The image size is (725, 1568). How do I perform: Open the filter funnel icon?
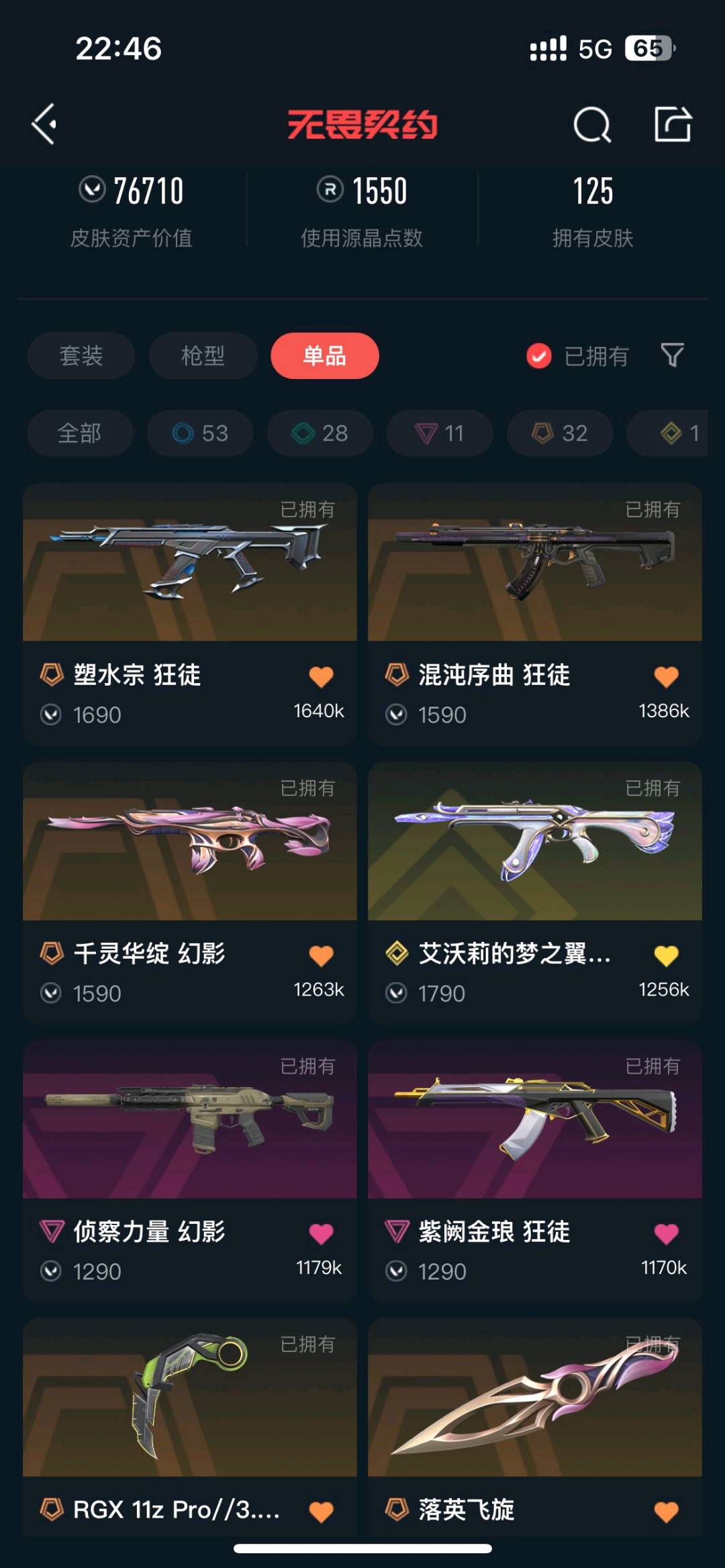tap(672, 356)
